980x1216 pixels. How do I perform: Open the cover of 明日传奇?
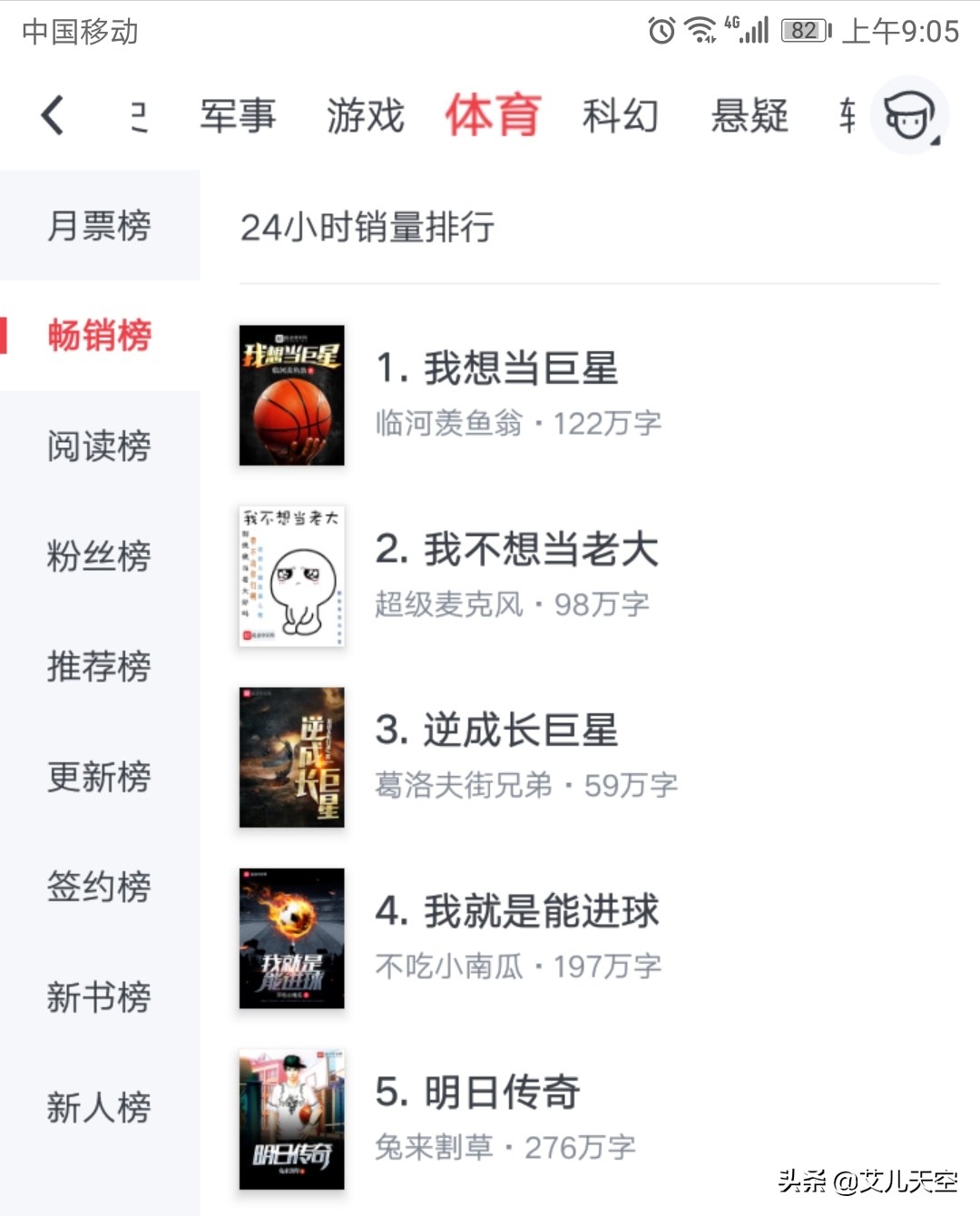(x=290, y=1122)
